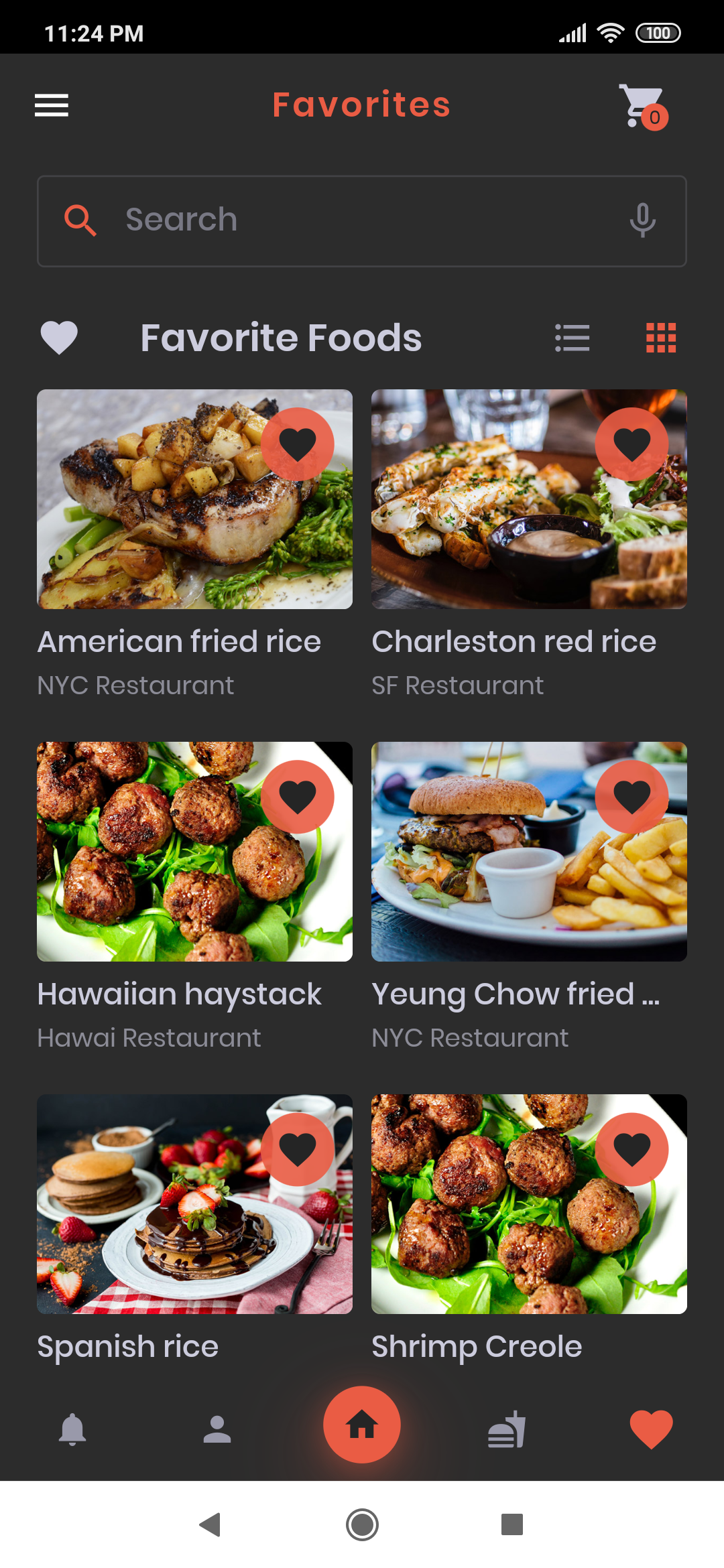Remove Charleston red rice from favorites
Image resolution: width=724 pixels, height=1568 pixels.
pos(631,444)
